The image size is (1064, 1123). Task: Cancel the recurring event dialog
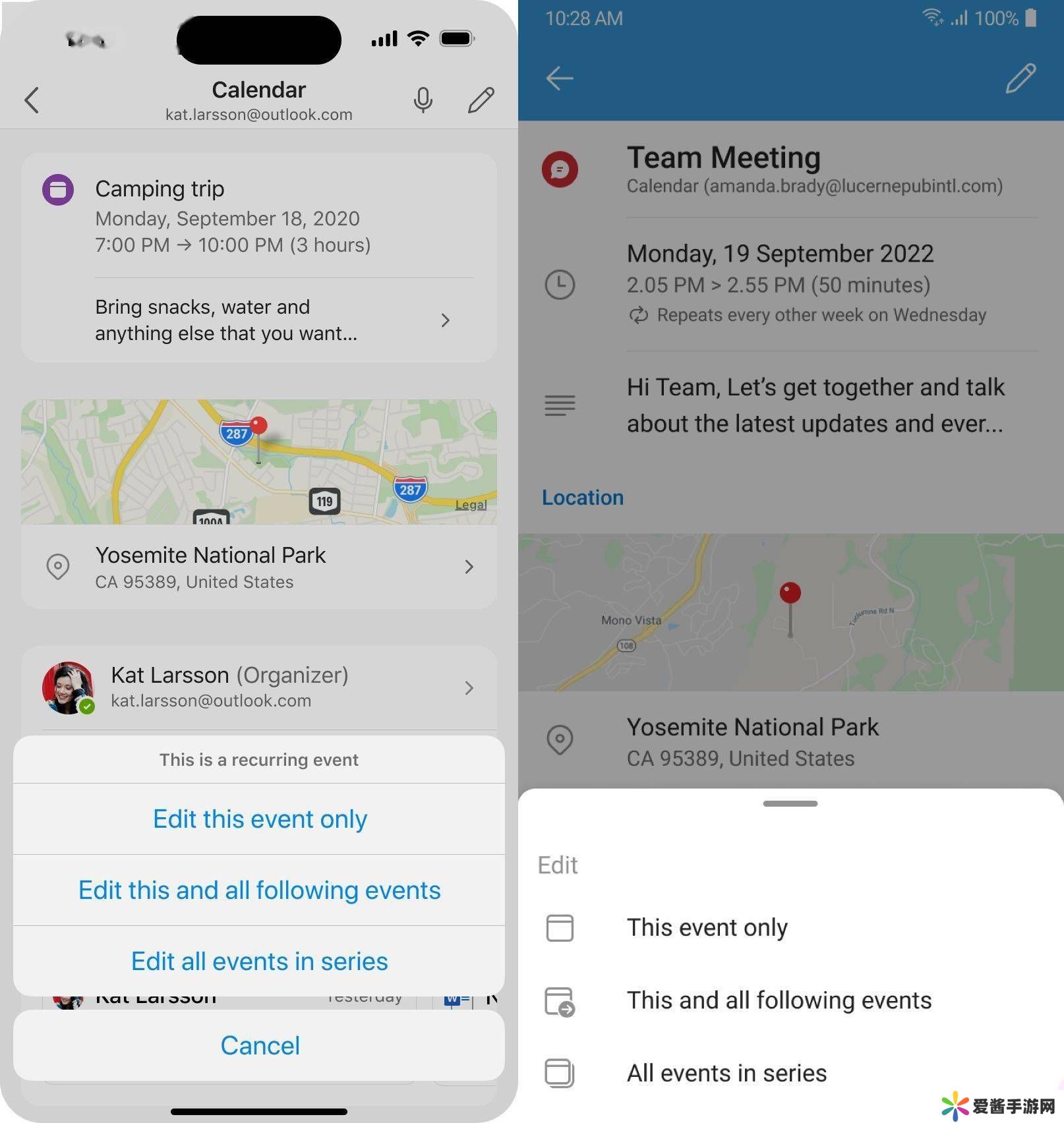click(x=259, y=1046)
